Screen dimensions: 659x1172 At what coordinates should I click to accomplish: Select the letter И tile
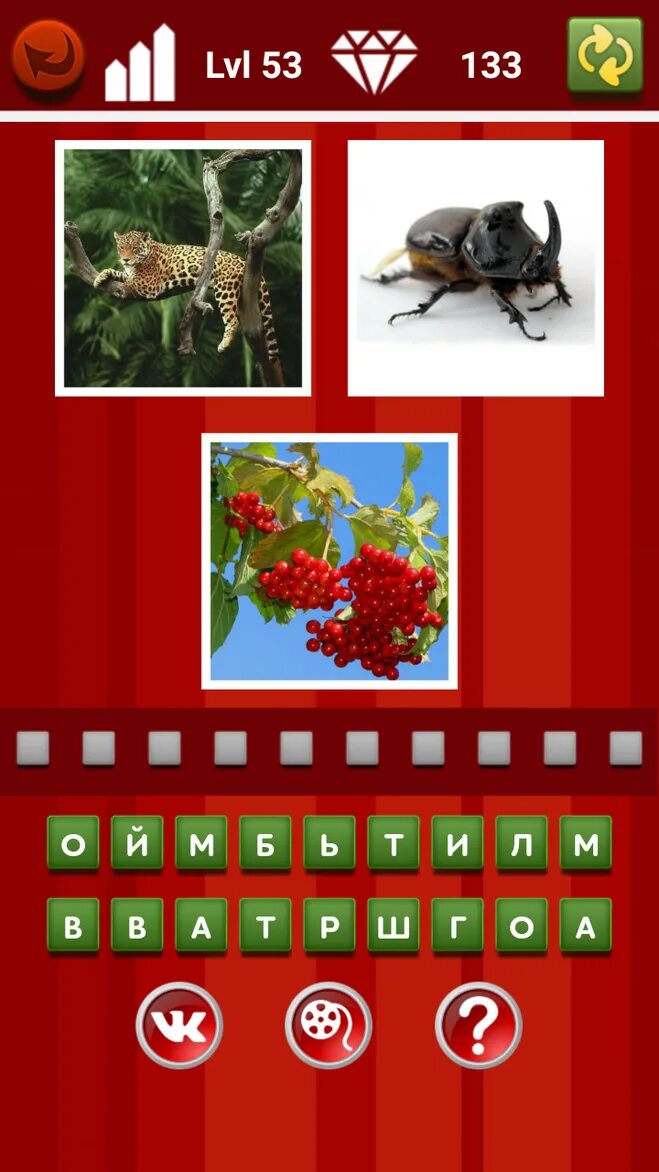click(457, 845)
